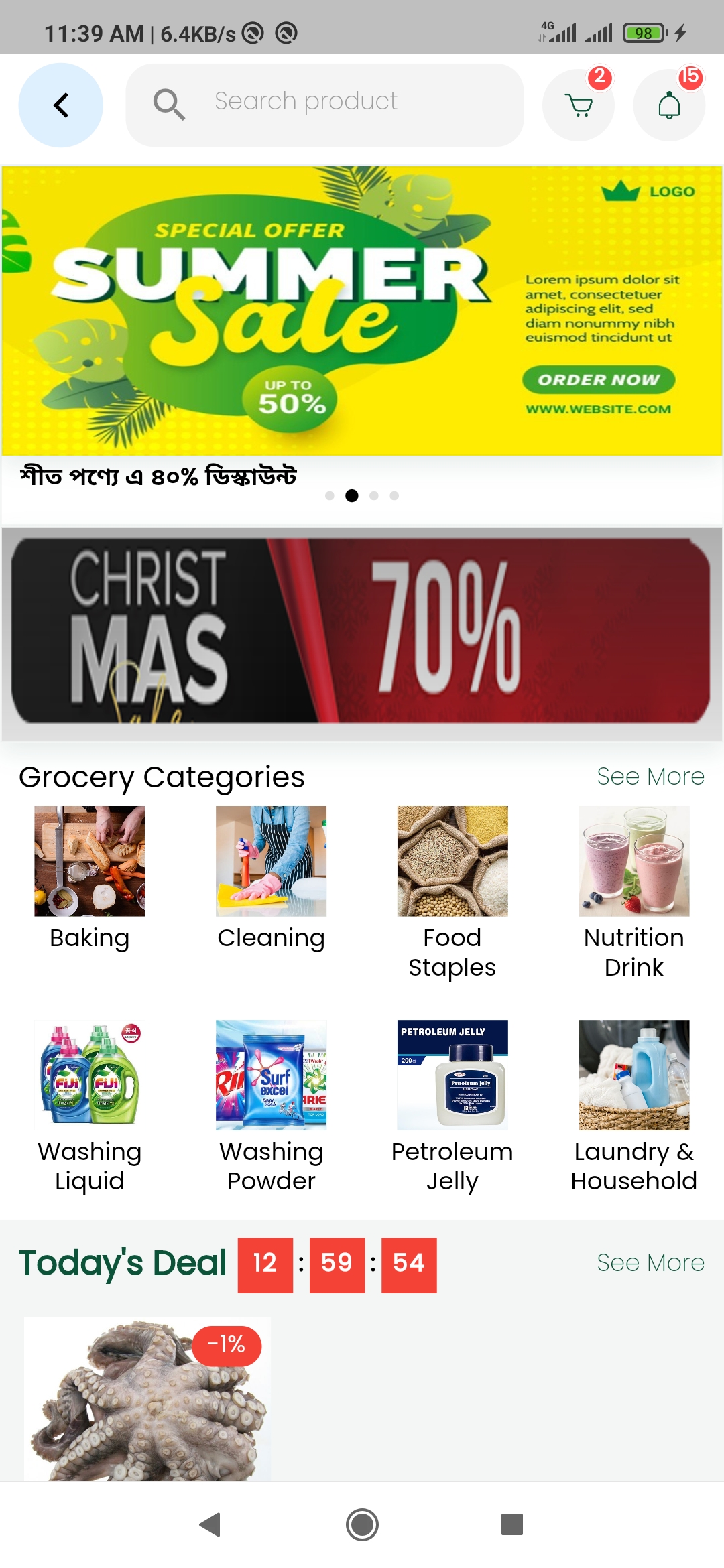Tap the system home button
The image size is (724, 1568).
tap(362, 1525)
